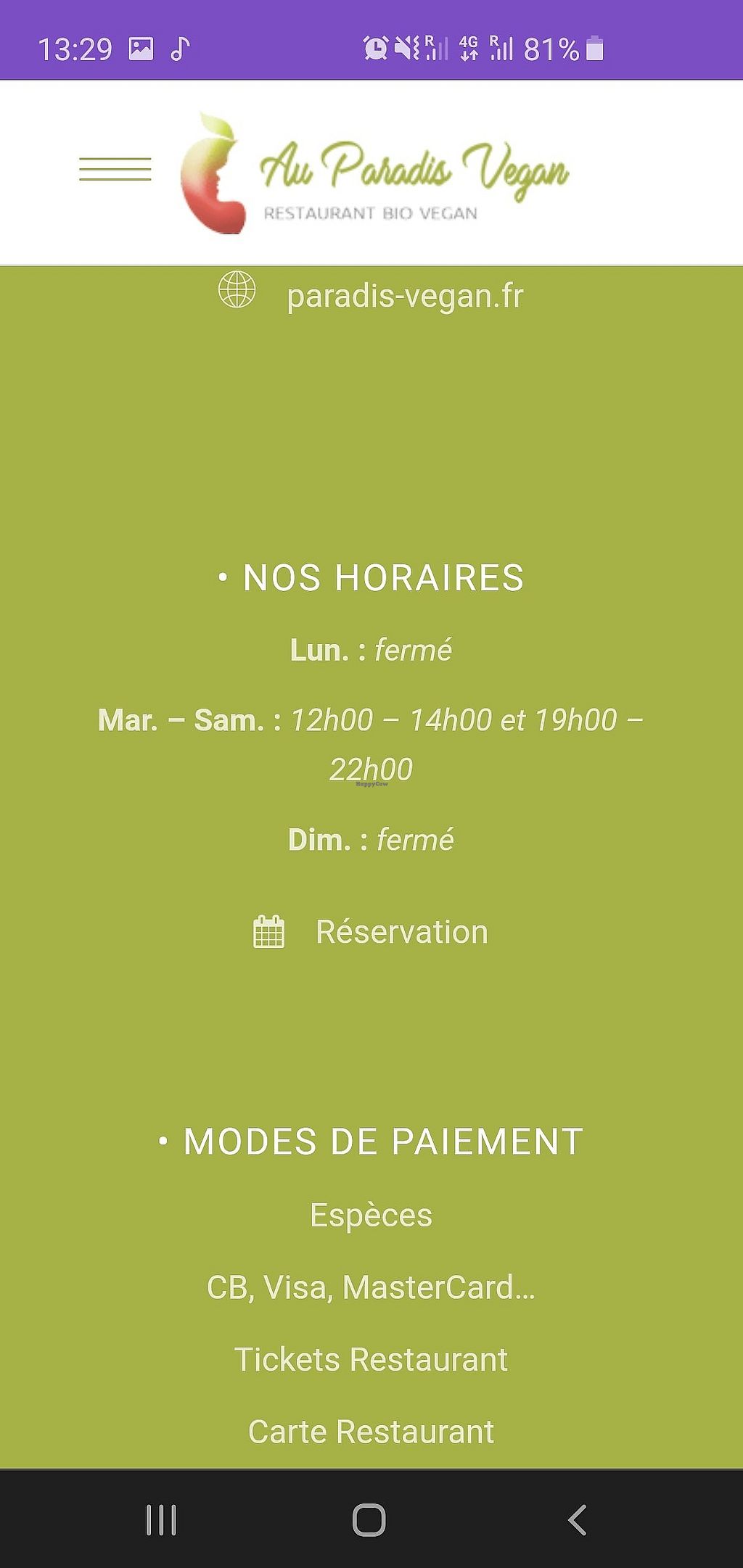This screenshot has width=743, height=1568.
Task: Open the paradis-vegan.fr website link
Action: click(404, 296)
